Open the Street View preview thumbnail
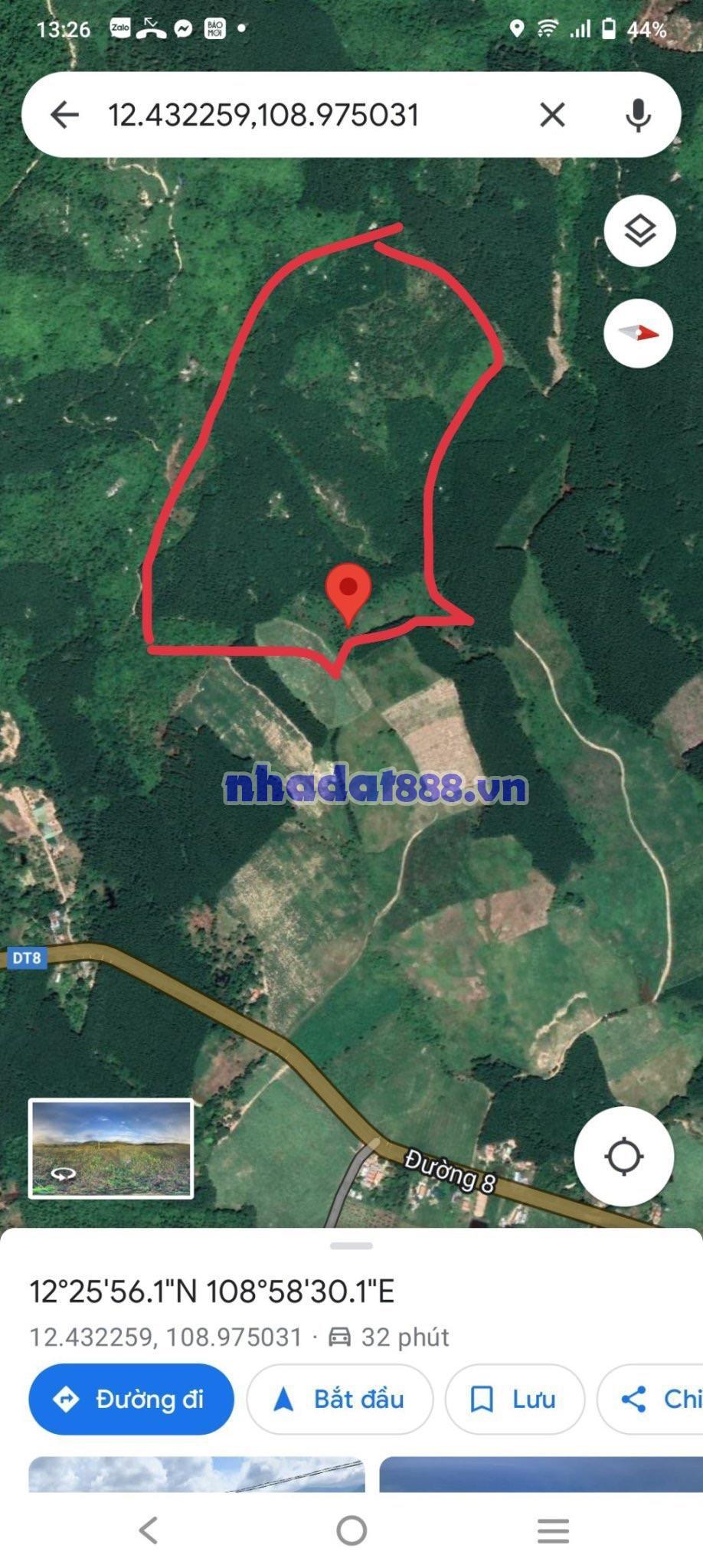 click(111, 1148)
